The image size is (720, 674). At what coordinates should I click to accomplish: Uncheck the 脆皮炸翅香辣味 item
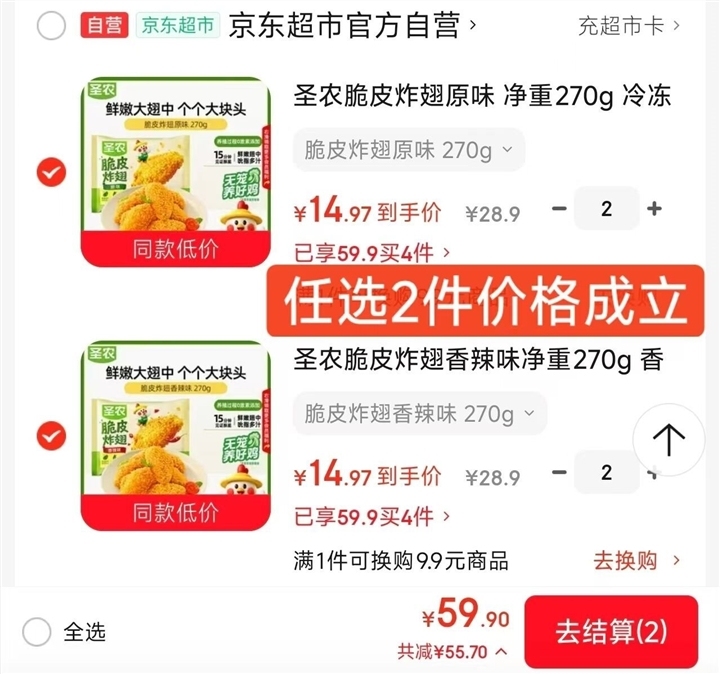pyautogui.click(x=51, y=435)
